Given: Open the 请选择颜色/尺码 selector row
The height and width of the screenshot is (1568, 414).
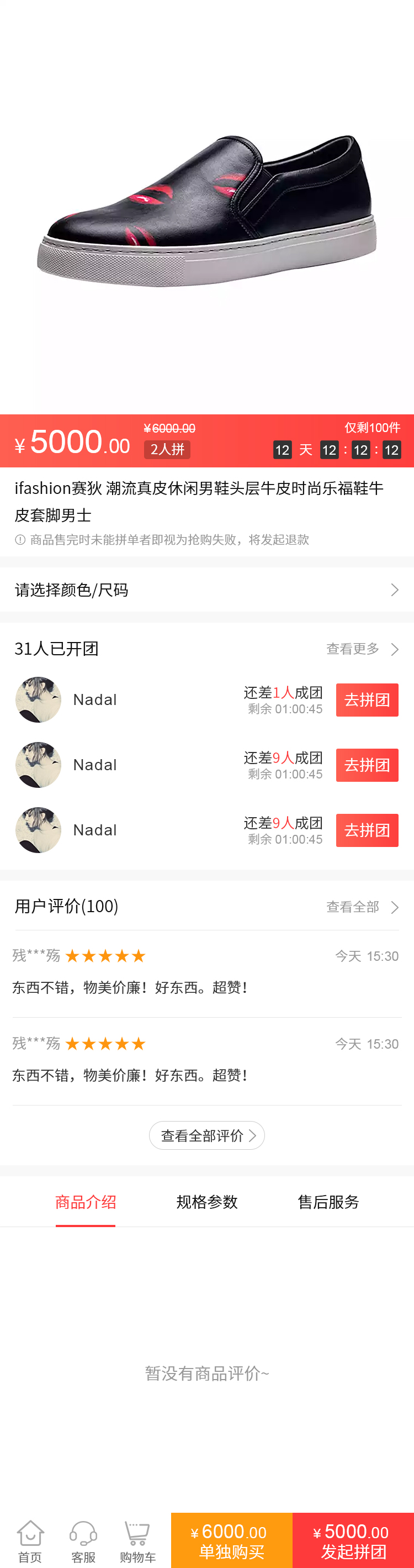Looking at the screenshot, I should (x=206, y=589).
